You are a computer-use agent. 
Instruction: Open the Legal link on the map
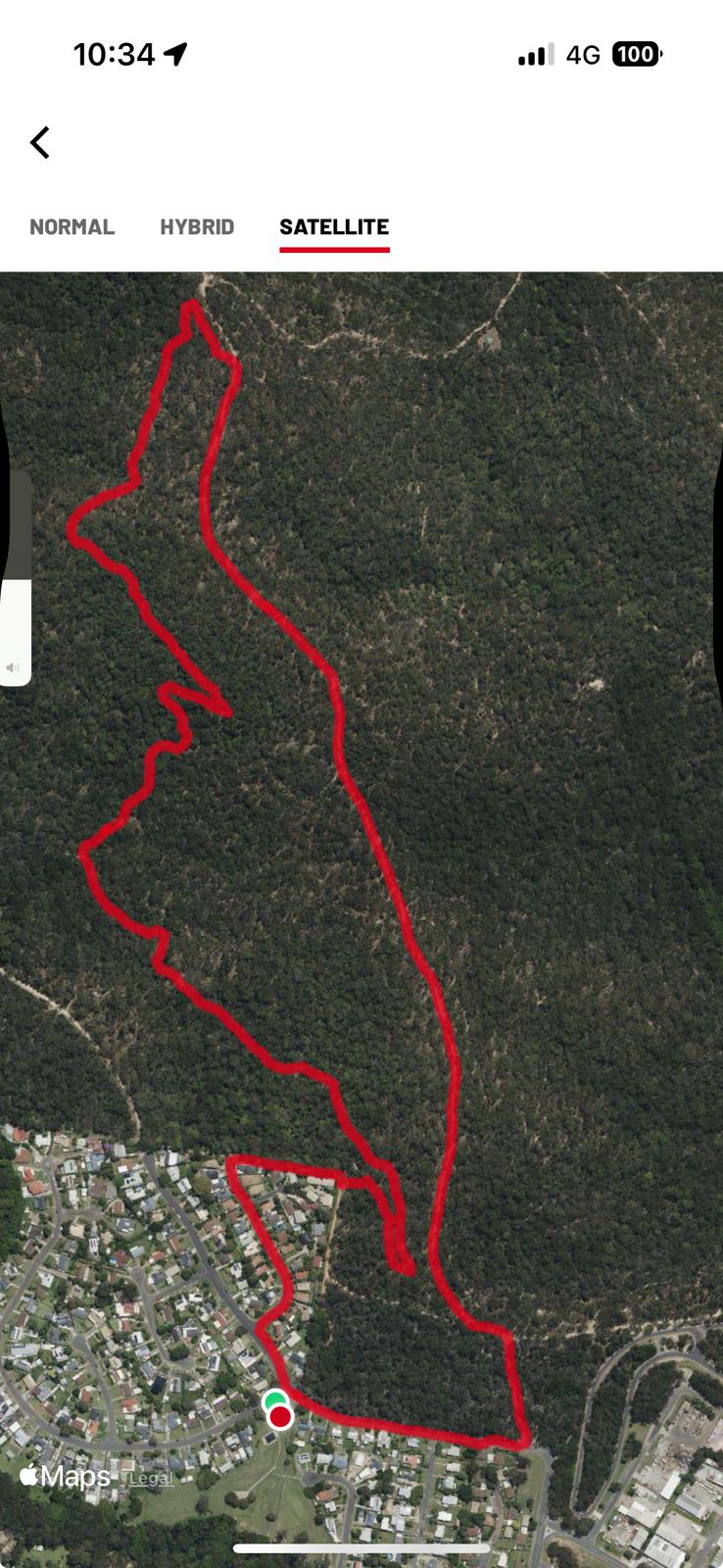[x=152, y=1478]
